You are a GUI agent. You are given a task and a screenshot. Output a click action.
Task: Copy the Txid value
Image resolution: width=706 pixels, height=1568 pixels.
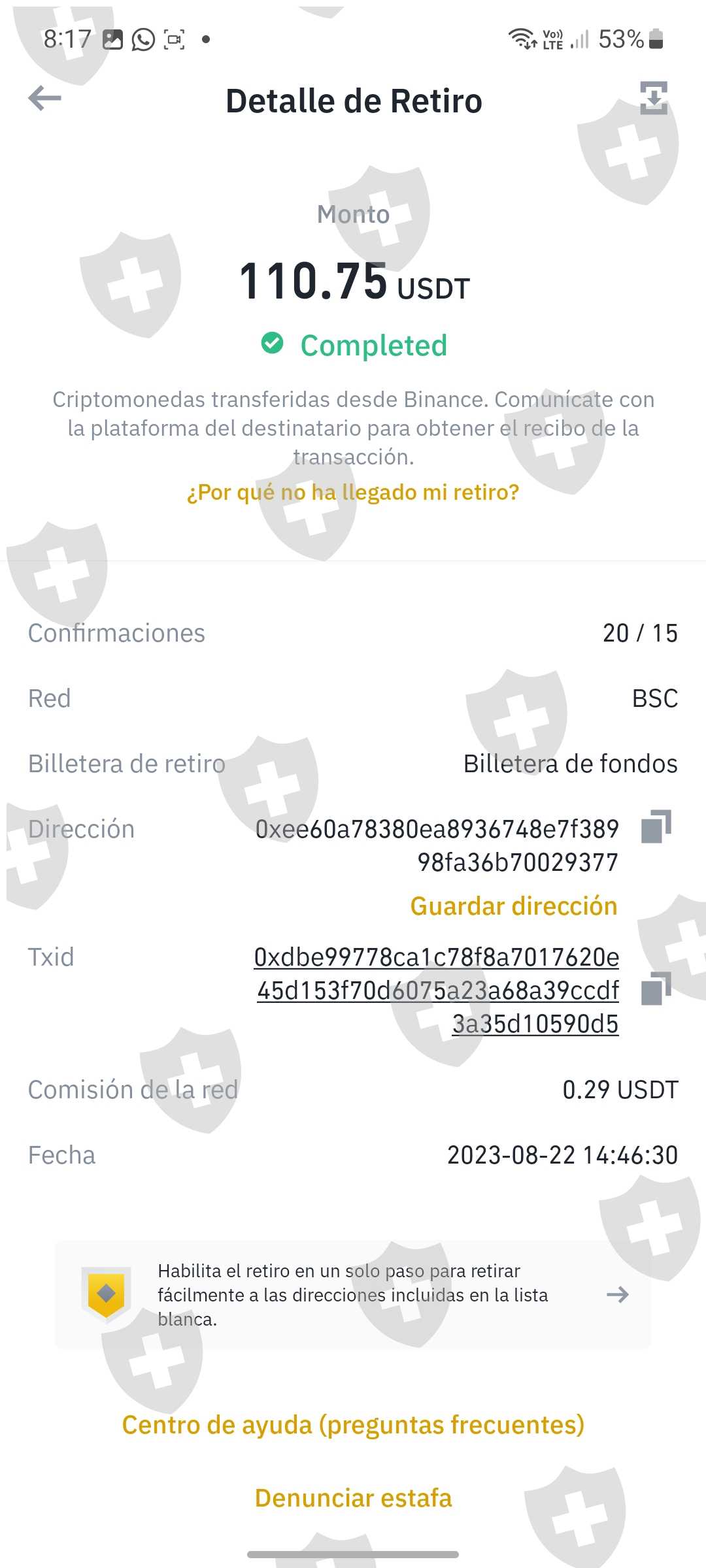[656, 988]
